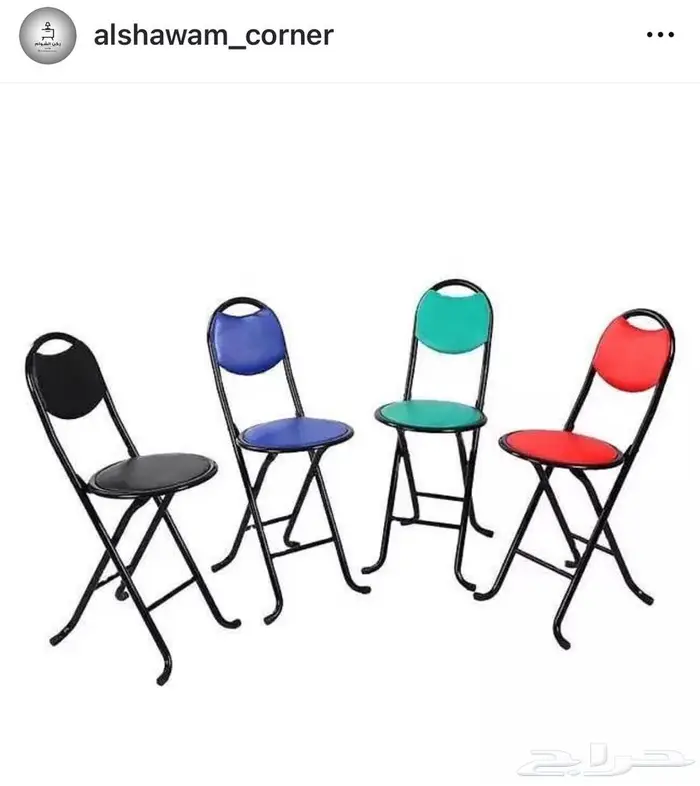Open the alshawam_corner profile from its username
This screenshot has height=786, width=700.
coord(213,35)
